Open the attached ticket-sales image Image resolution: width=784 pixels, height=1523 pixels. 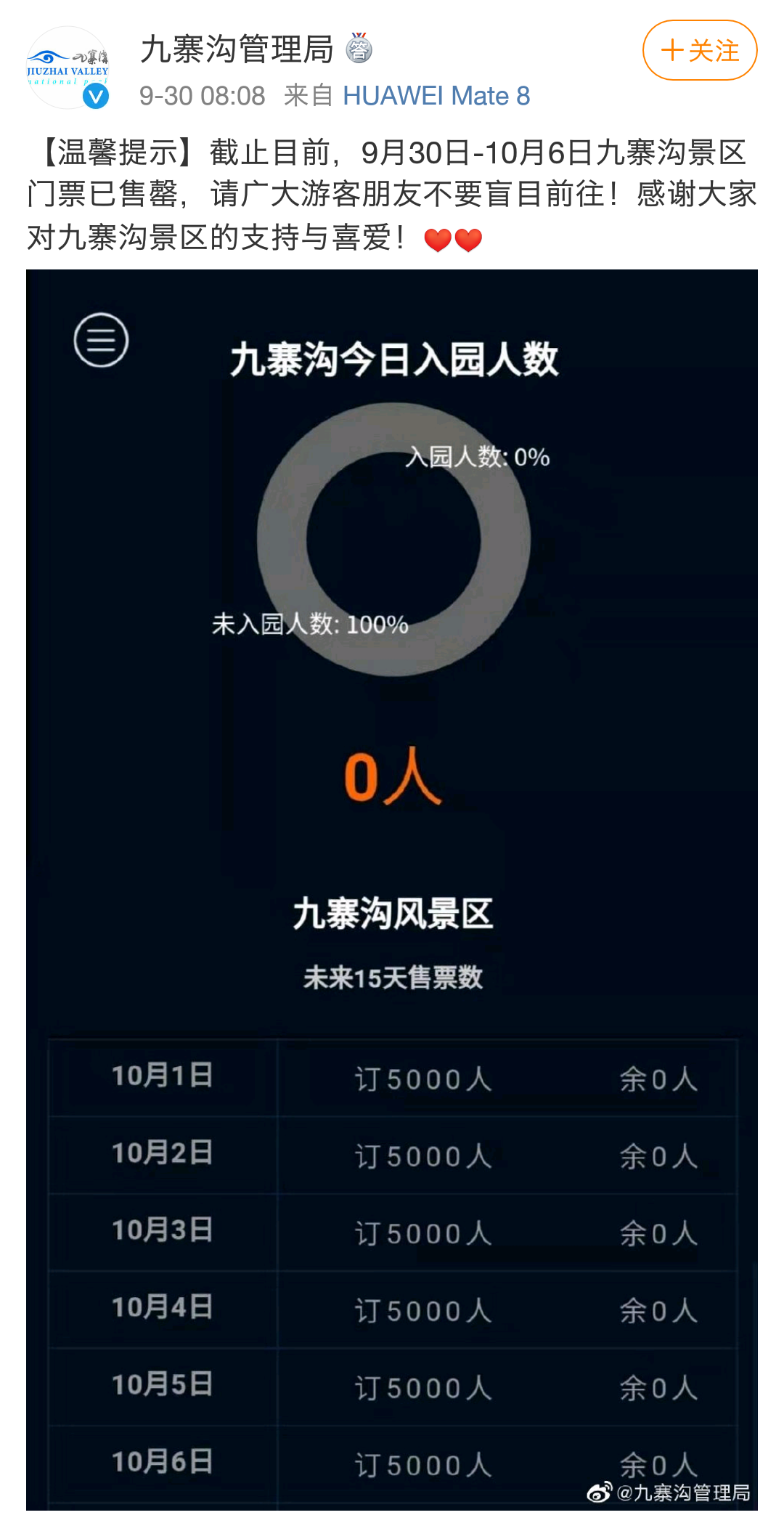click(x=392, y=872)
